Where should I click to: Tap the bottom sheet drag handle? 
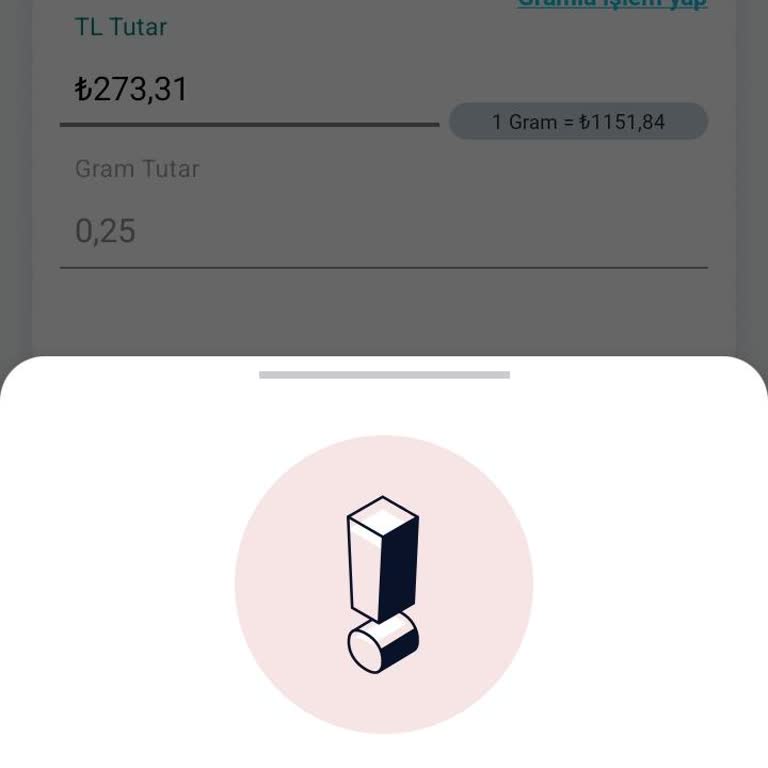click(384, 375)
